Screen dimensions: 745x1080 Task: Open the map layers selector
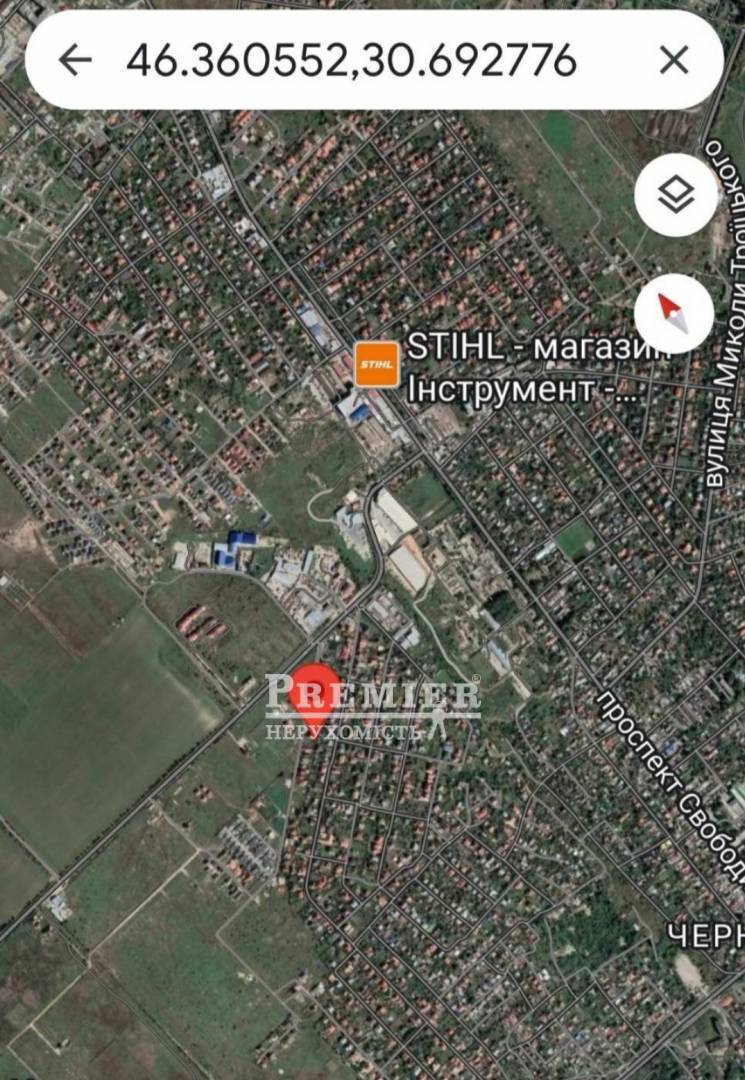(676, 195)
